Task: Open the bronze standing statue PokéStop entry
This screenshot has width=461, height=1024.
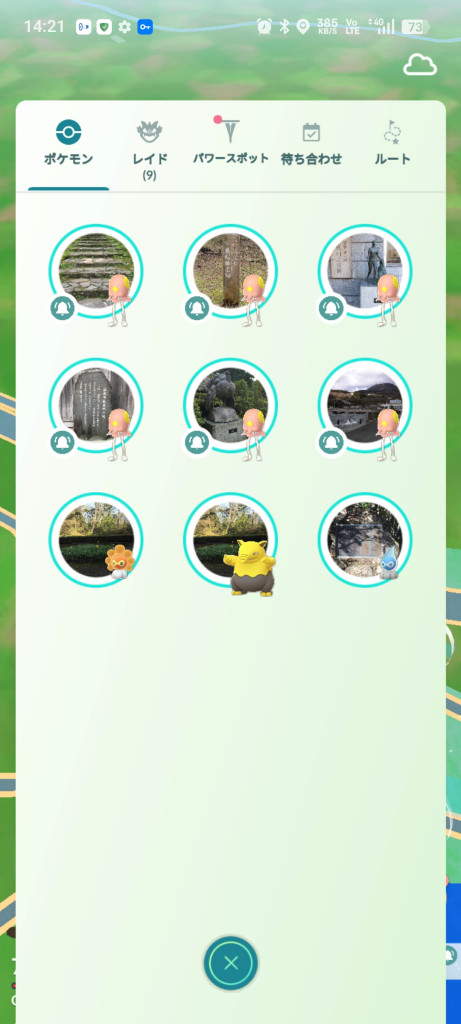Action: [x=365, y=272]
